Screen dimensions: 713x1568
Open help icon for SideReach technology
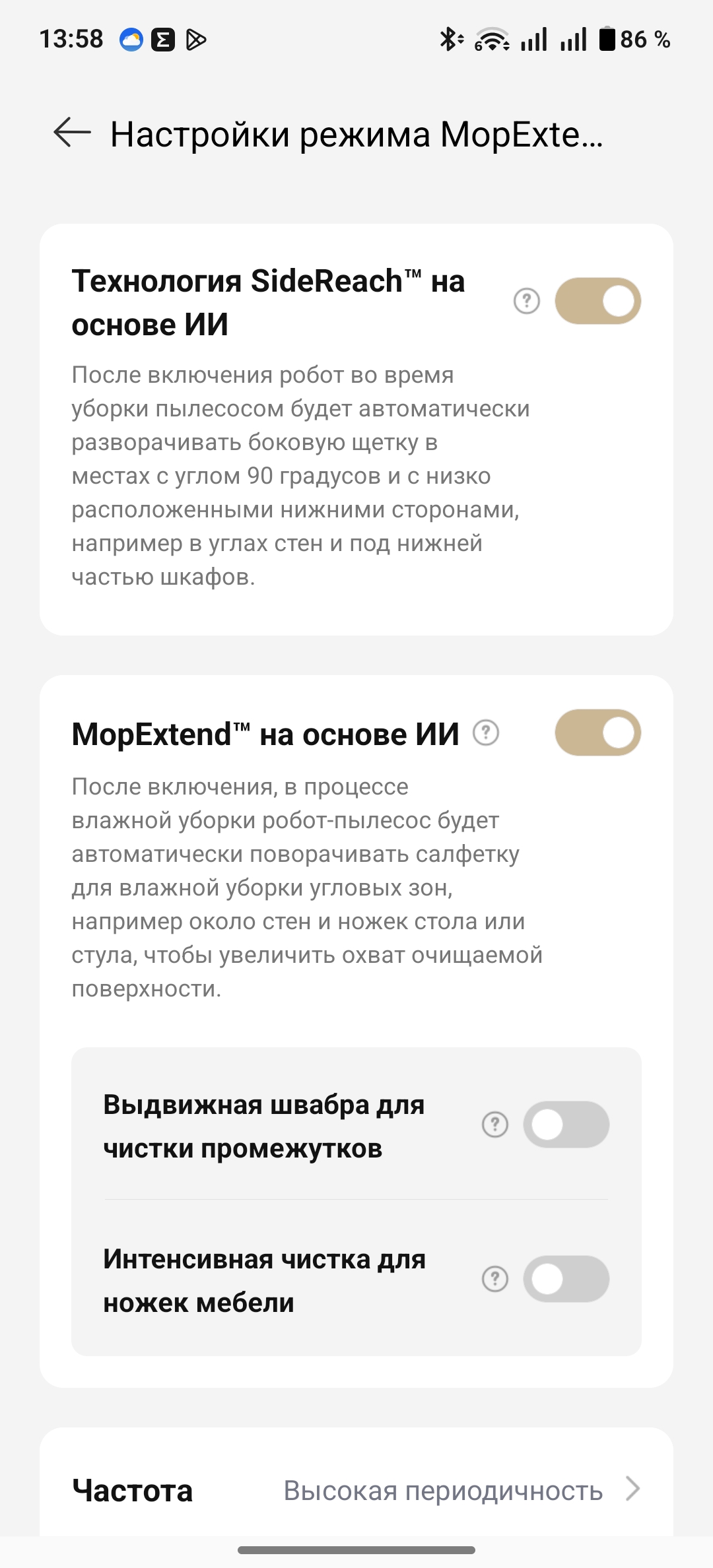(526, 302)
